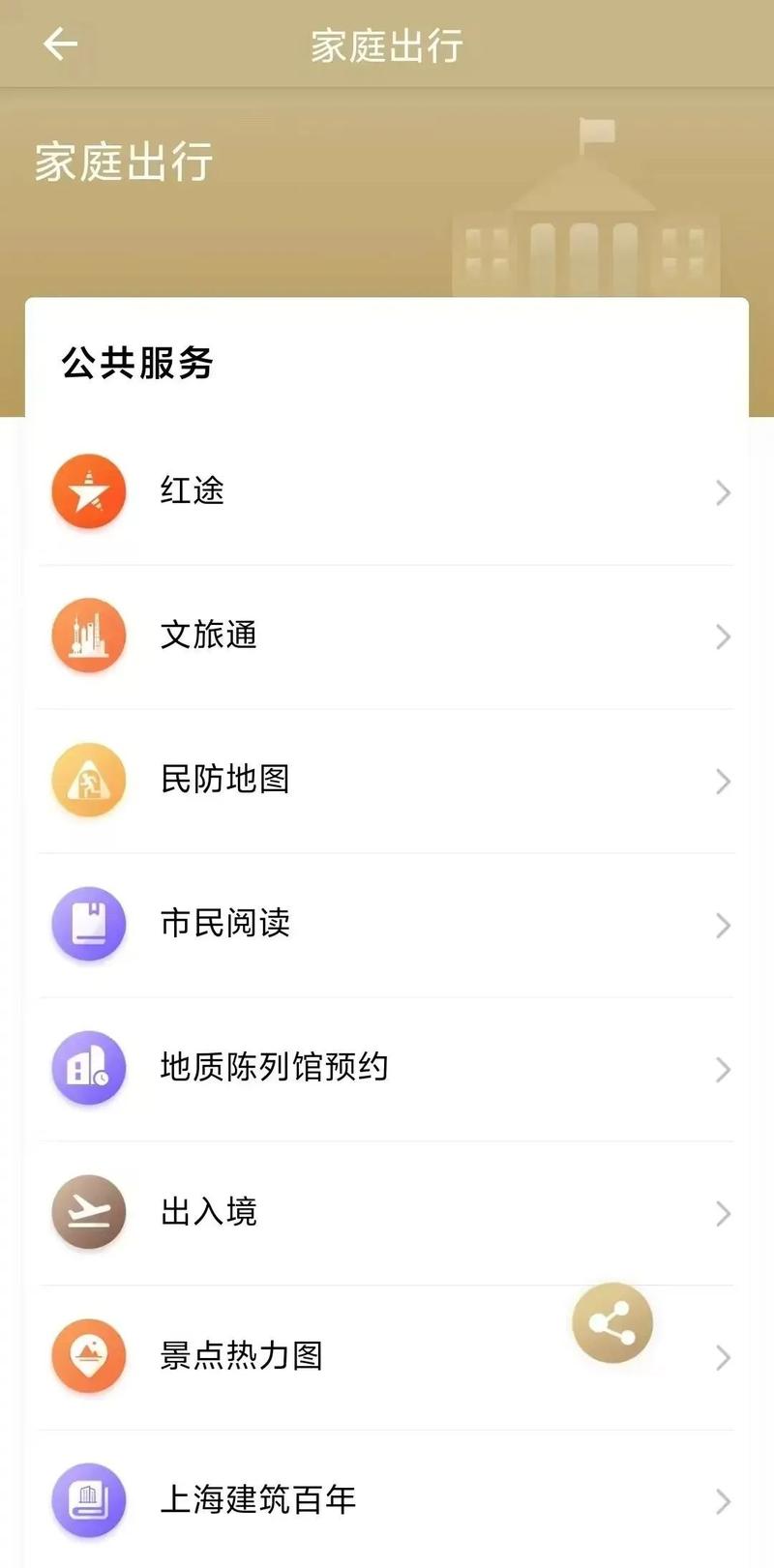The width and height of the screenshot is (774, 1568).
Task: Open the 市民阅读 book icon
Action: (89, 924)
